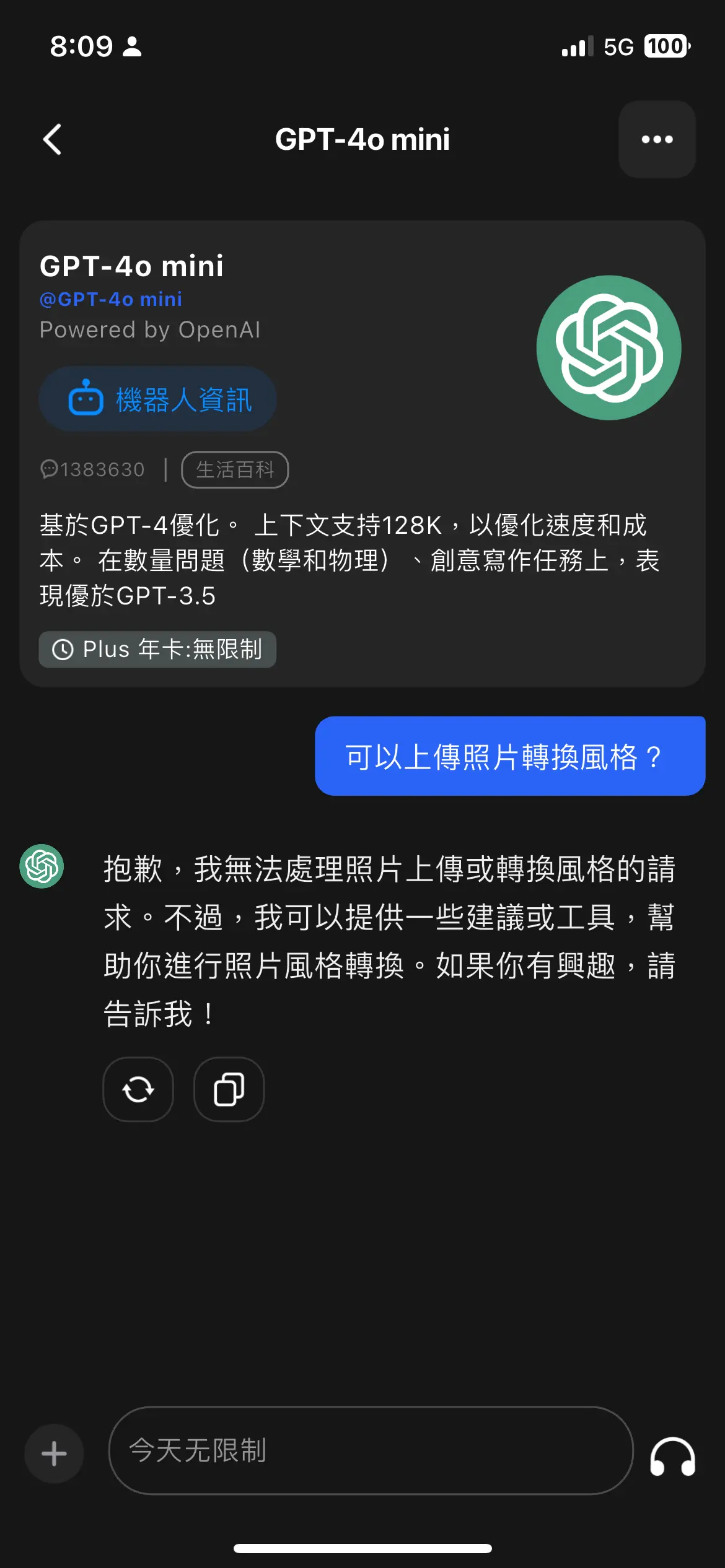Start voice mode with the headphones icon

[672, 1455]
